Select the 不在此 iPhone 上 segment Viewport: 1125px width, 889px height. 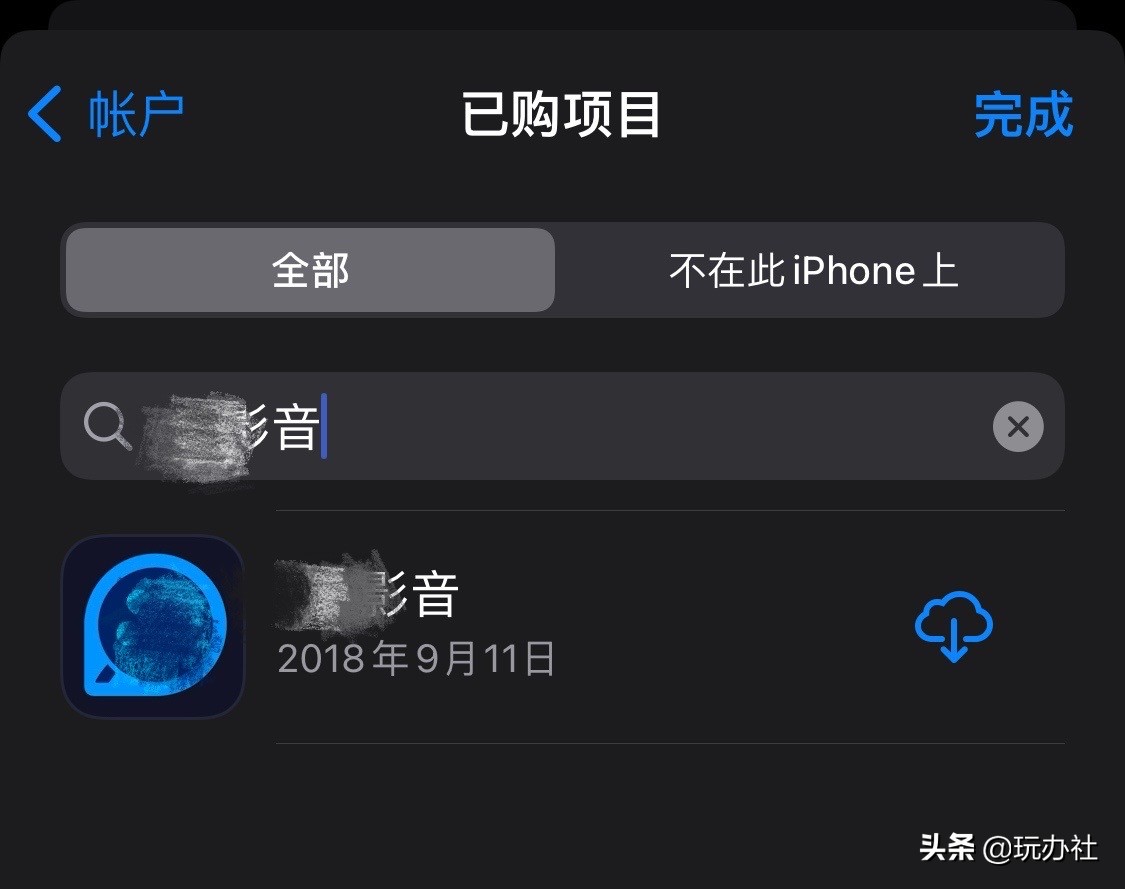point(812,270)
